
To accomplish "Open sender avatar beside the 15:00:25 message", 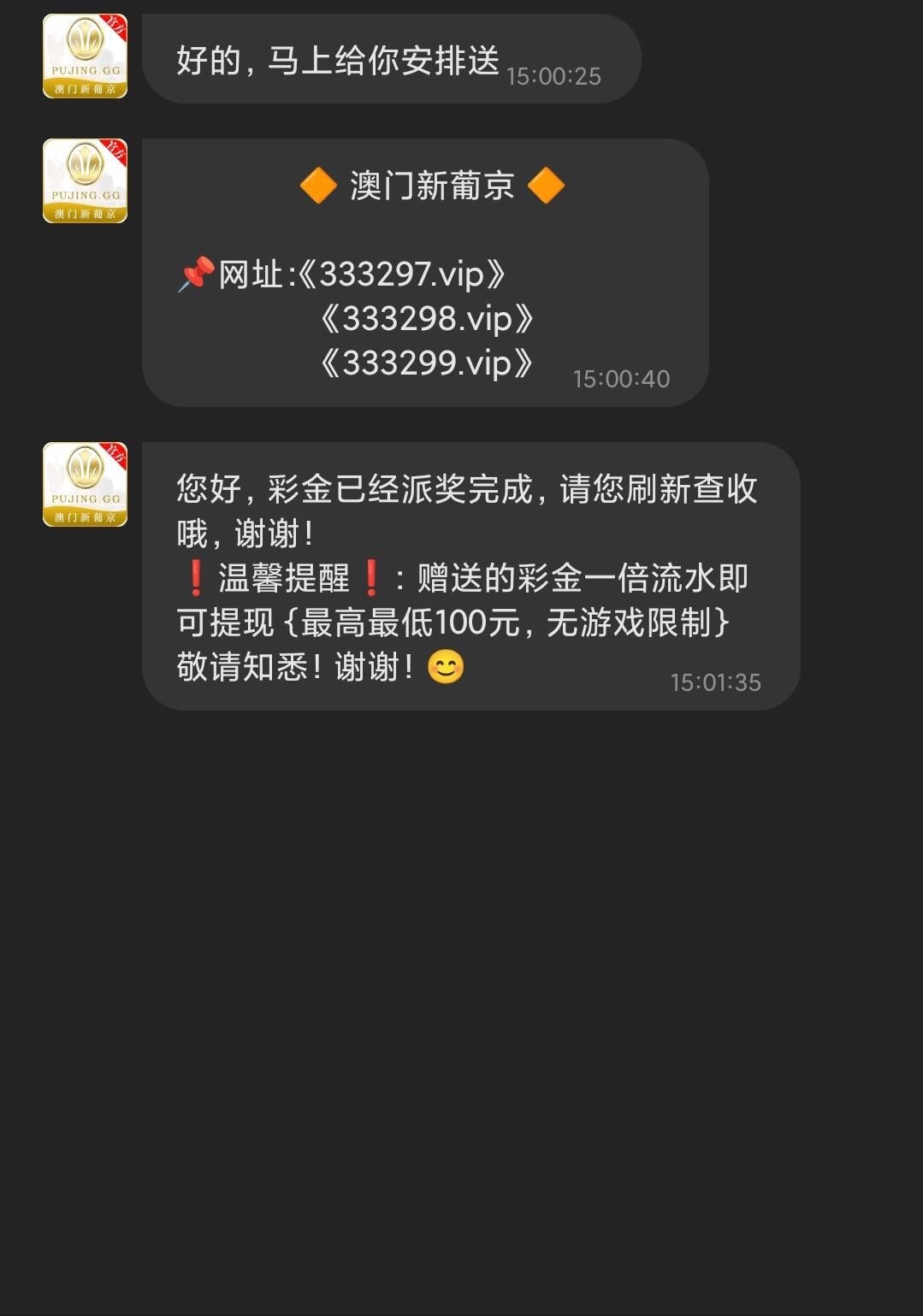I will (85, 56).
